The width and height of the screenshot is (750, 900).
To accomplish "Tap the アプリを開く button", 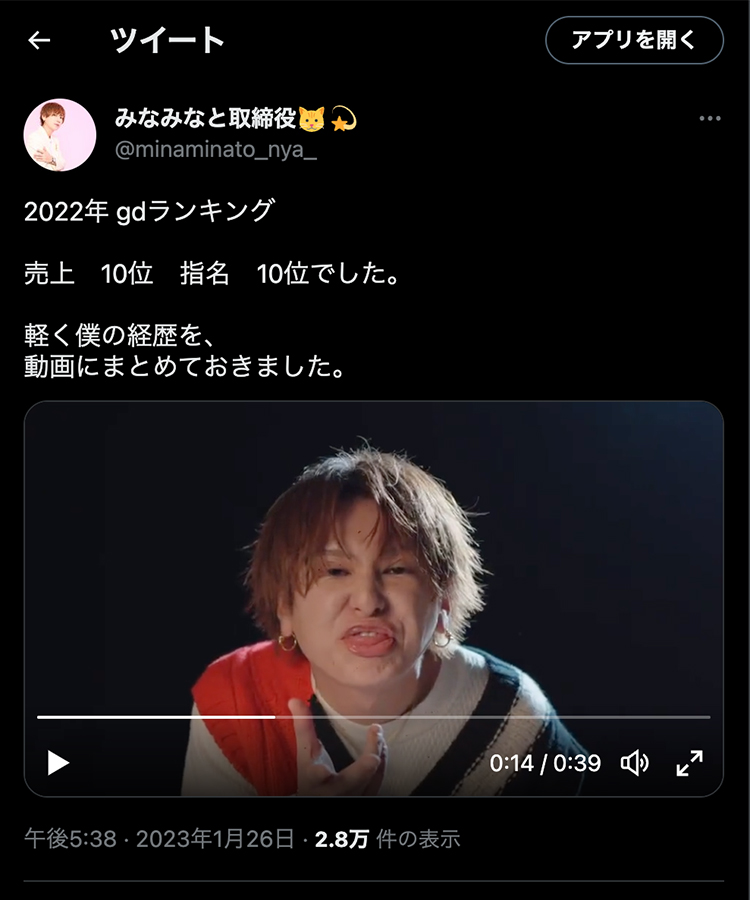I will (634, 40).
